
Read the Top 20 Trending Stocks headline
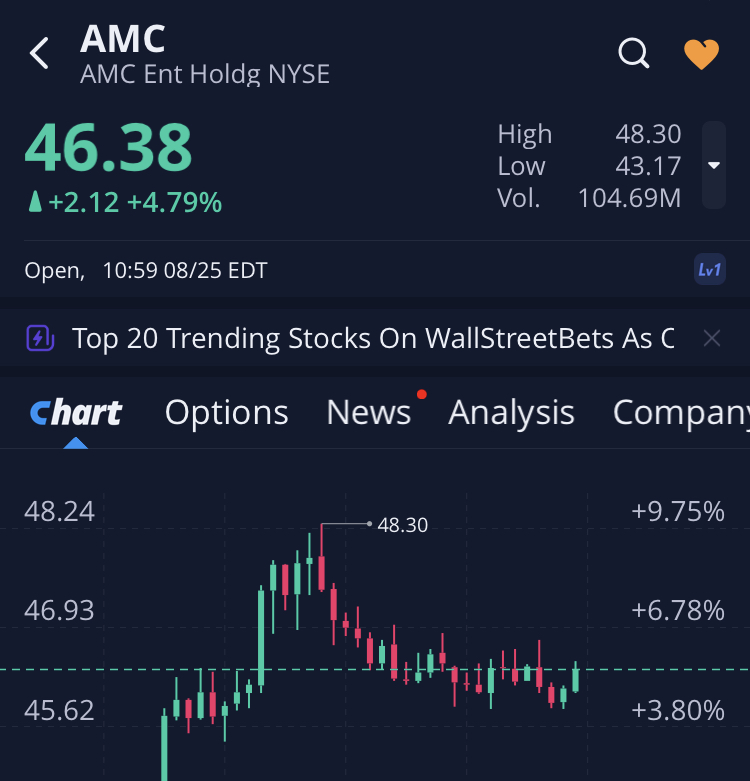(x=373, y=338)
